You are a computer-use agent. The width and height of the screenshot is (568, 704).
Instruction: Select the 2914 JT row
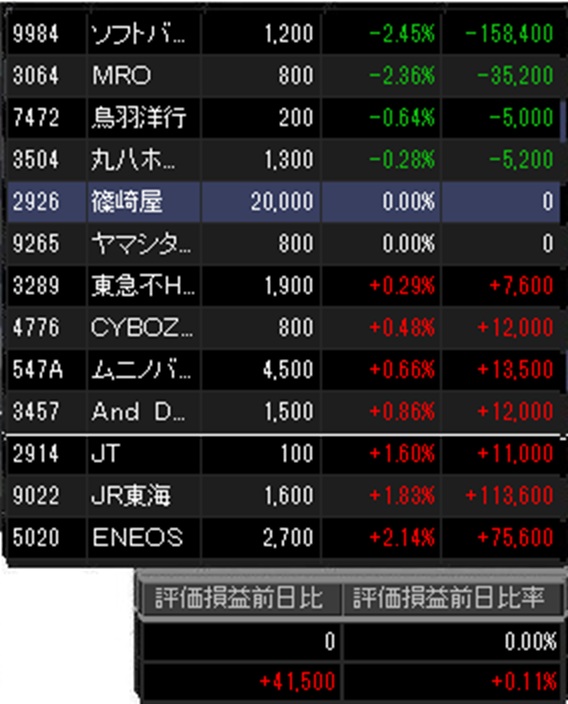[284, 453]
